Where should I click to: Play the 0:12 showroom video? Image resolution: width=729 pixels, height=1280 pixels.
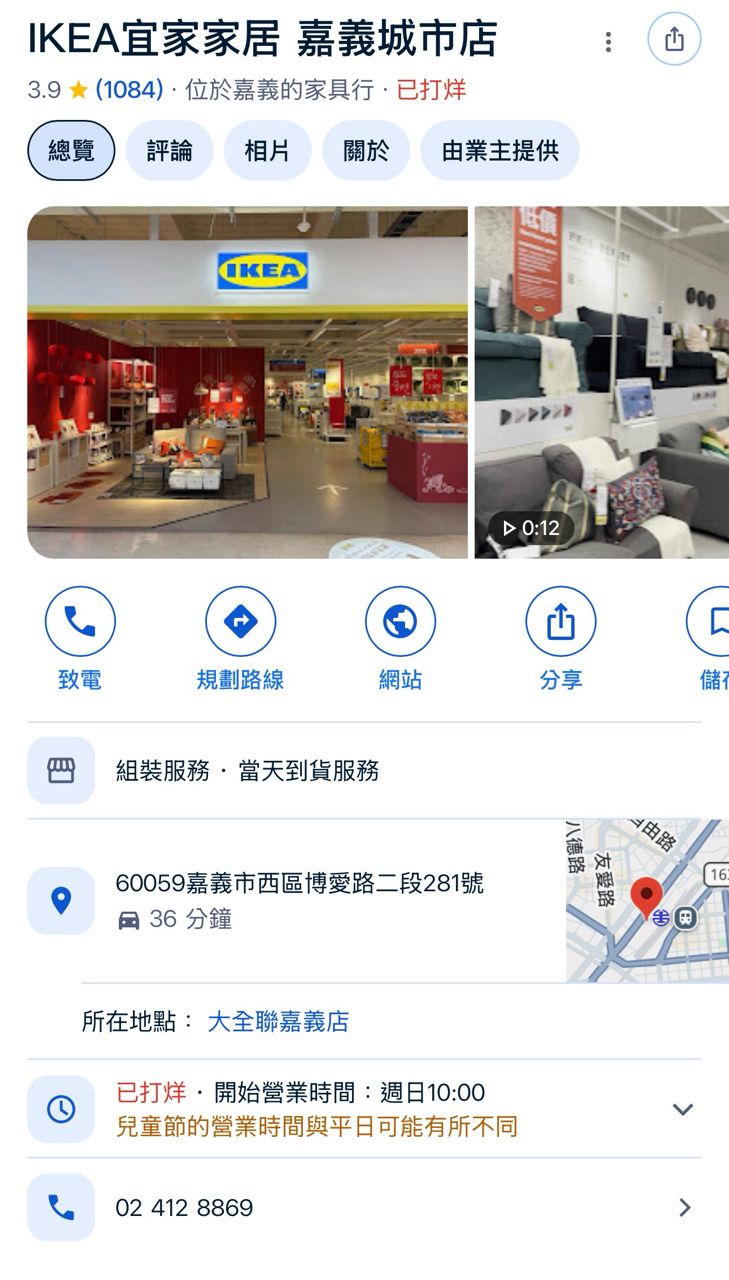point(601,382)
